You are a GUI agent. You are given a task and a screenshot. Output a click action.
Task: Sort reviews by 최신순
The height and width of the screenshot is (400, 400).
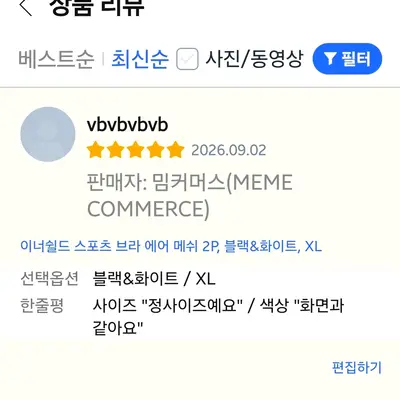tap(140, 59)
